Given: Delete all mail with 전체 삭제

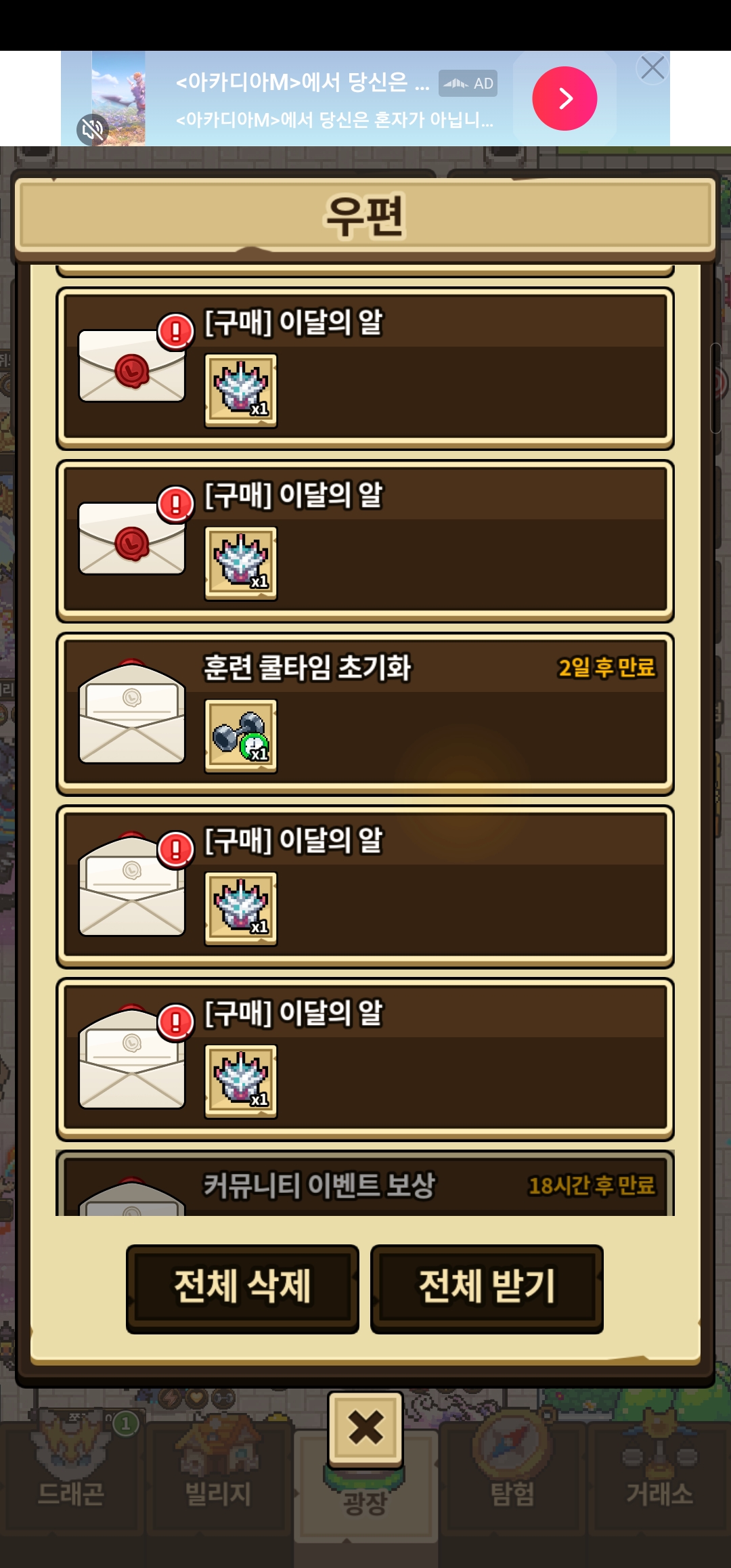Looking at the screenshot, I should click(x=242, y=1287).
